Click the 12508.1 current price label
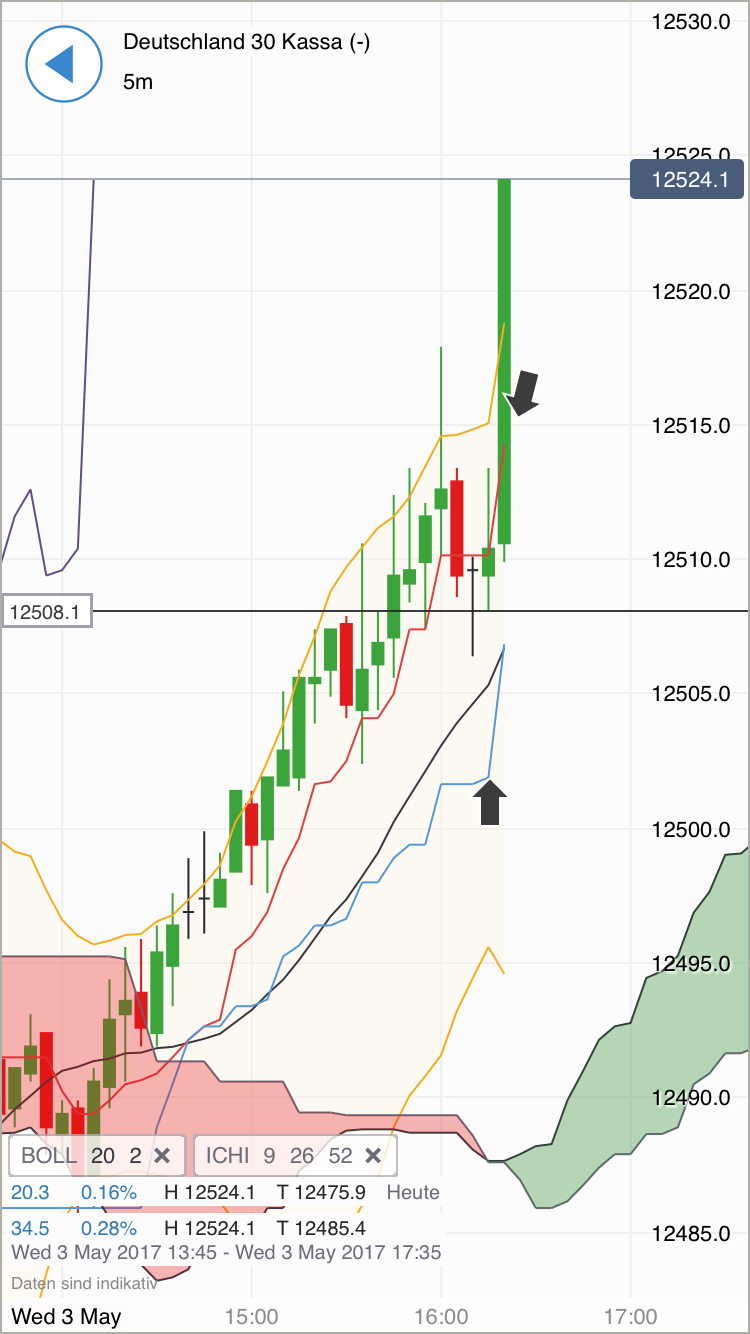The image size is (750, 1334). tap(44, 610)
